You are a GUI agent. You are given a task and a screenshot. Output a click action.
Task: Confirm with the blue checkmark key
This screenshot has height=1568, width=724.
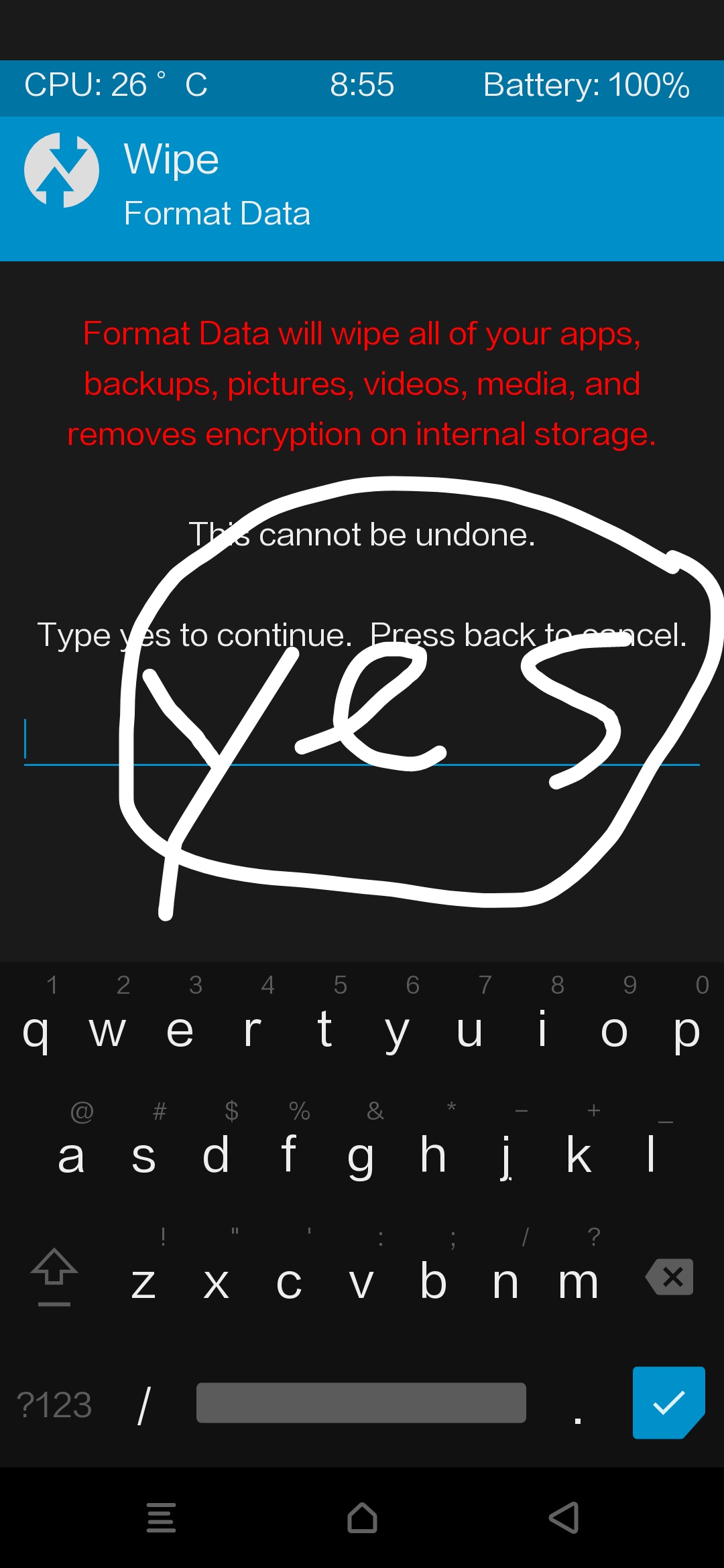click(669, 1402)
